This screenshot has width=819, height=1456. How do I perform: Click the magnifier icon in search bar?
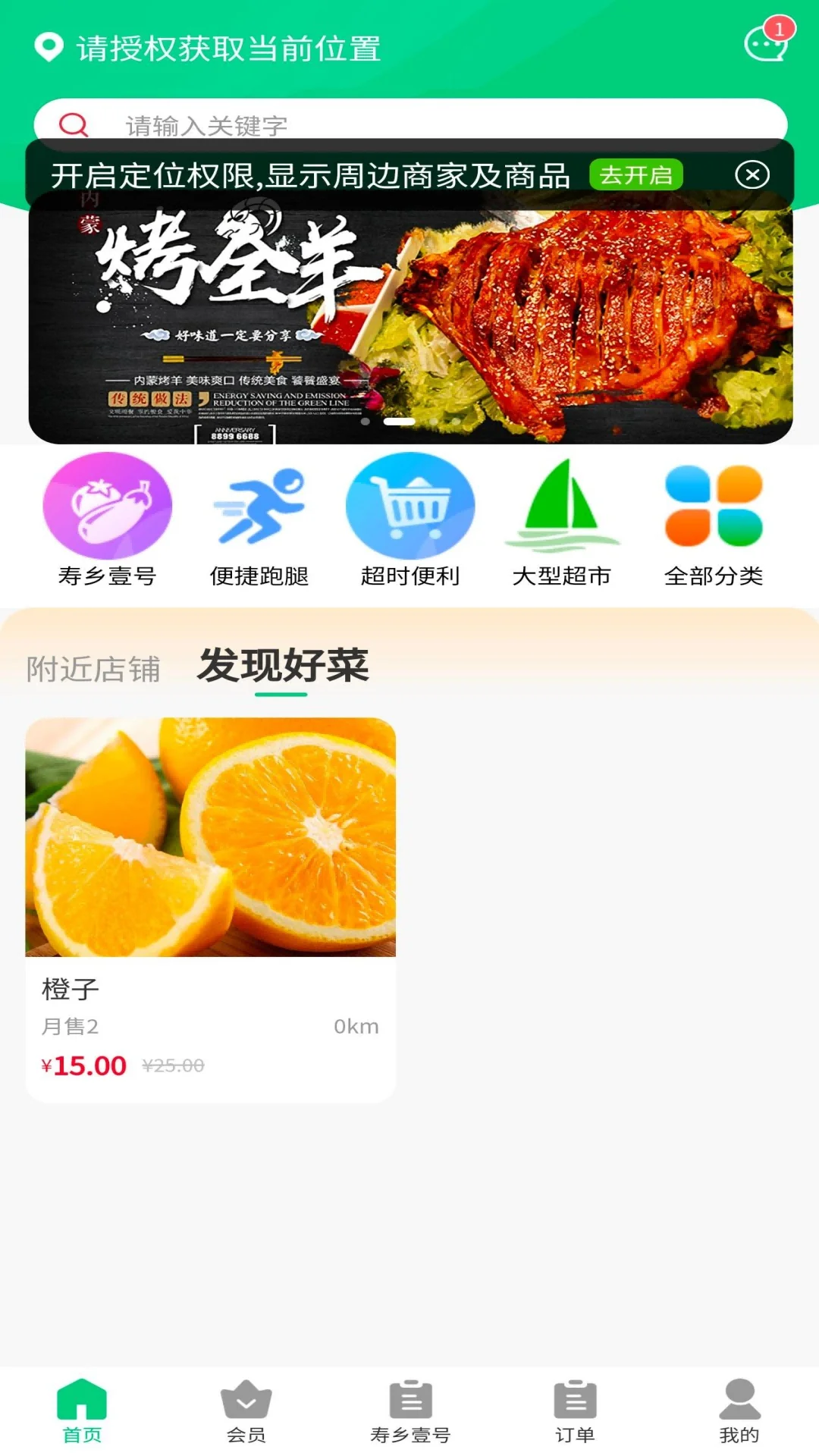[x=73, y=124]
